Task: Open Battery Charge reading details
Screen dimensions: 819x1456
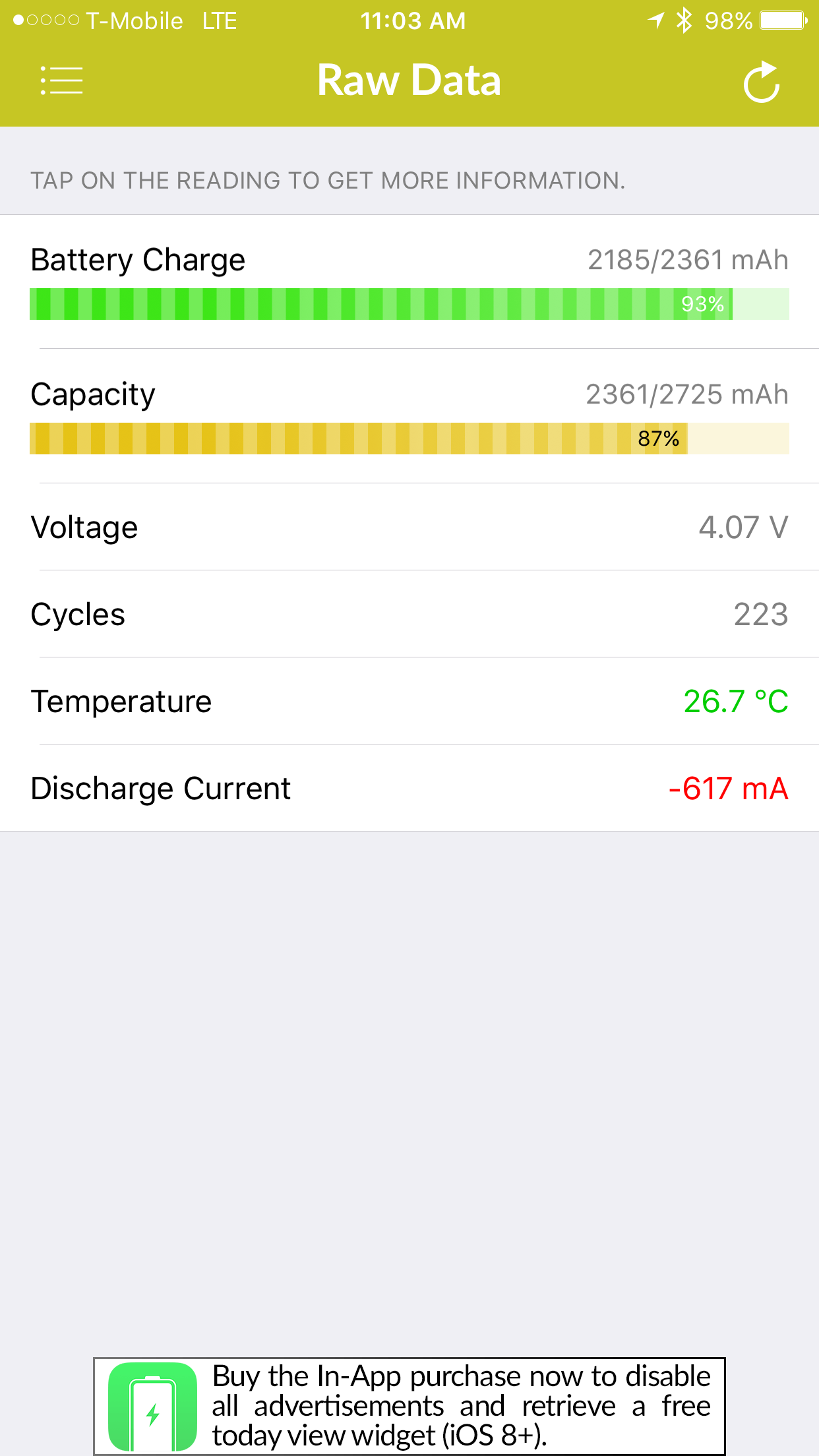Action: (x=409, y=282)
